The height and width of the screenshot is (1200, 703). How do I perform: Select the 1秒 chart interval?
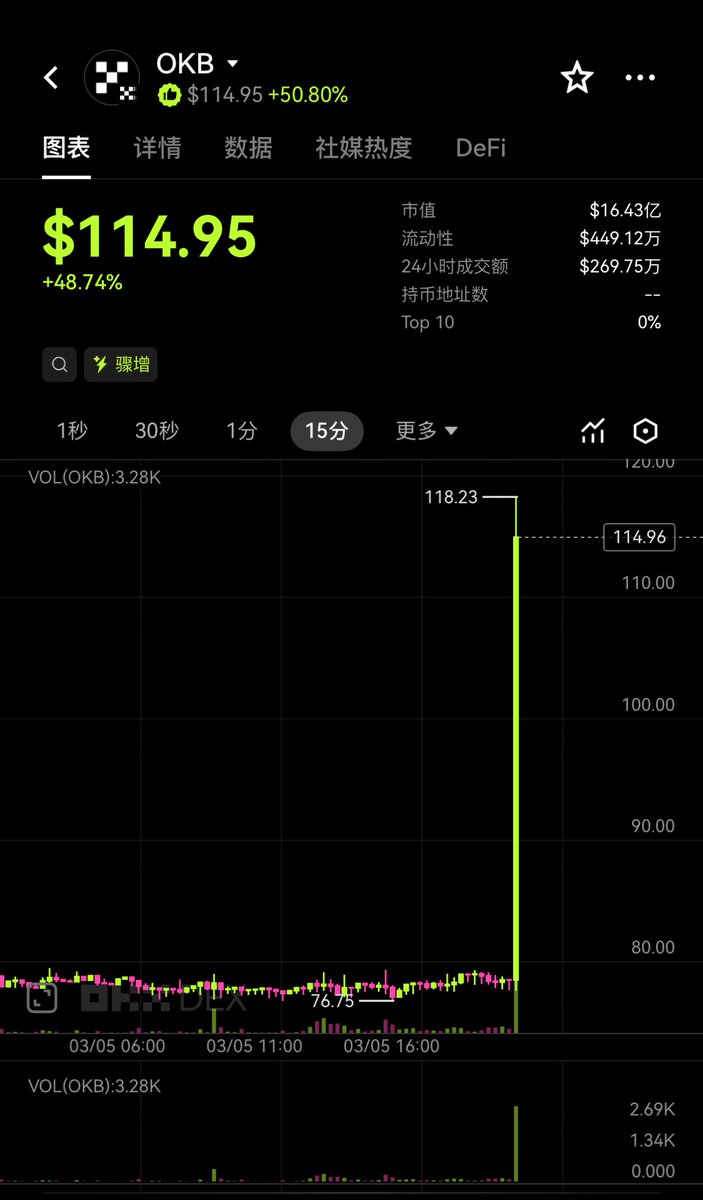coord(72,431)
